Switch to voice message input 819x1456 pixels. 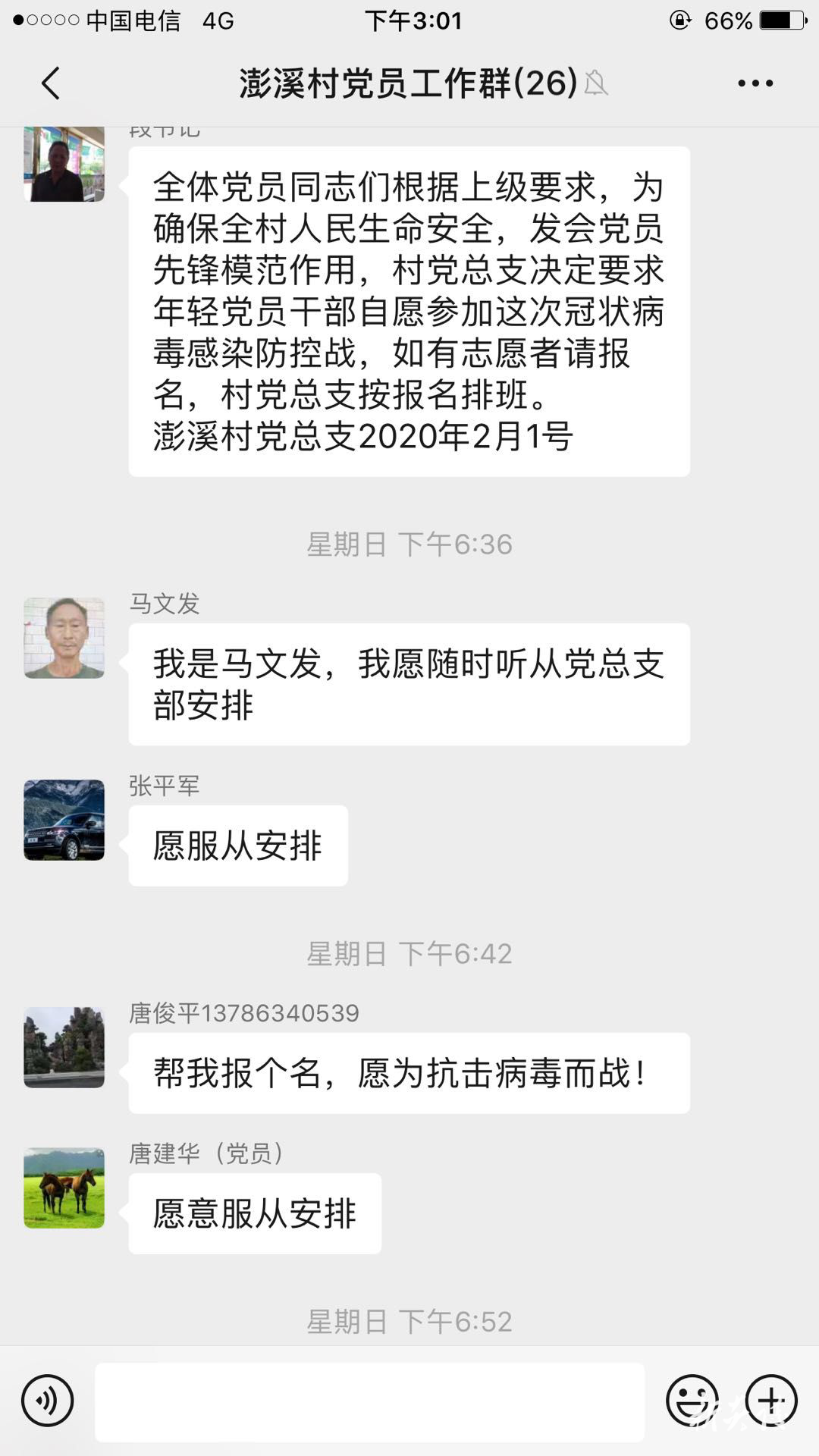pyautogui.click(x=47, y=1401)
